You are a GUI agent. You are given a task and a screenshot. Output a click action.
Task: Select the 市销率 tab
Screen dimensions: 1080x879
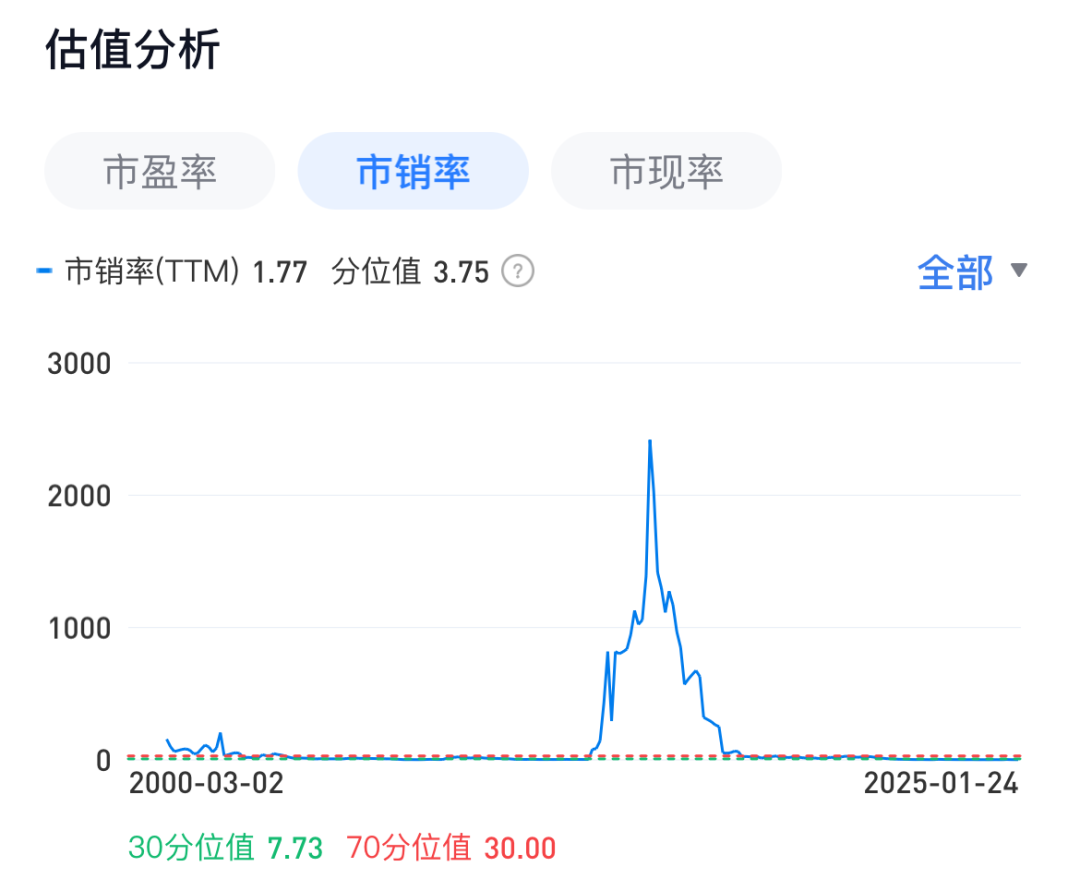pyautogui.click(x=413, y=172)
